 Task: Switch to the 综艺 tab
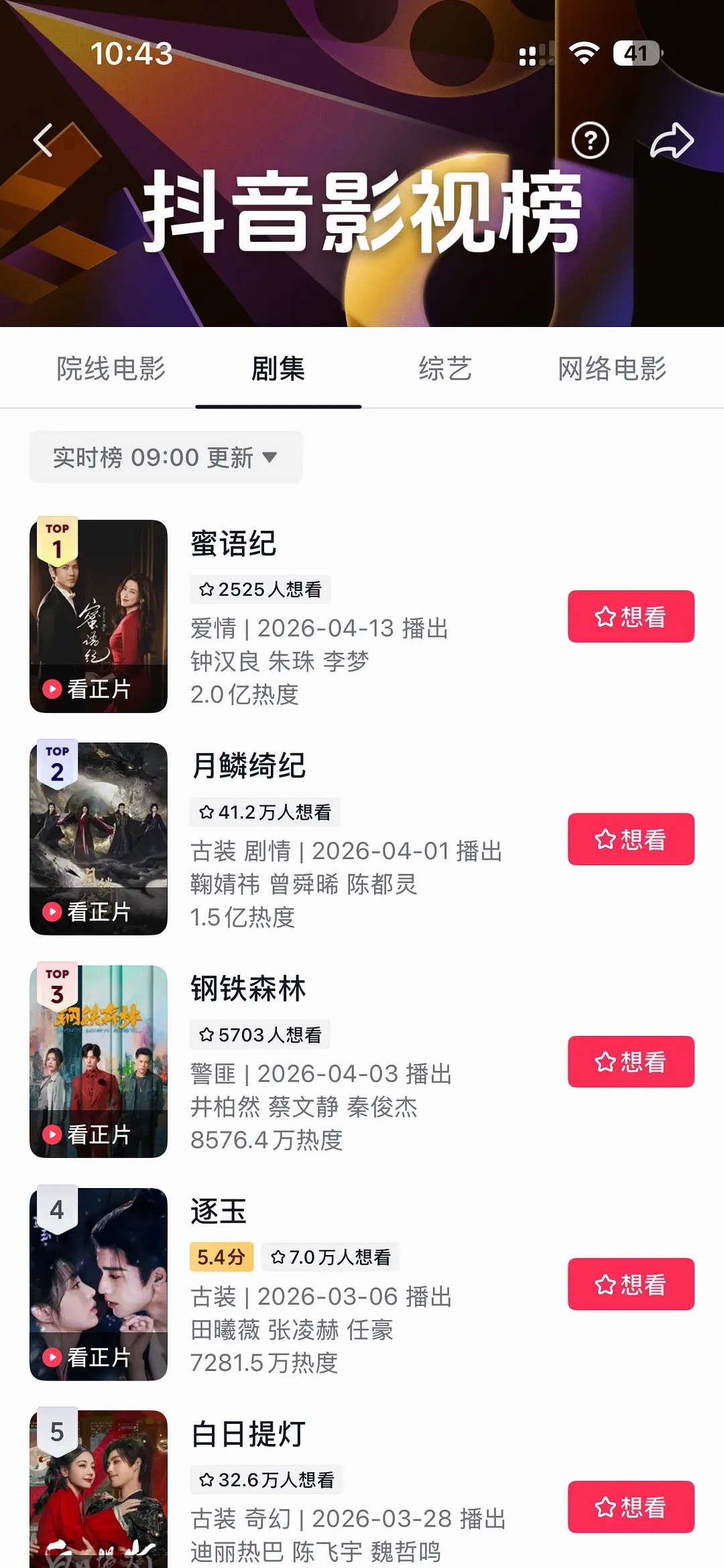point(445,369)
